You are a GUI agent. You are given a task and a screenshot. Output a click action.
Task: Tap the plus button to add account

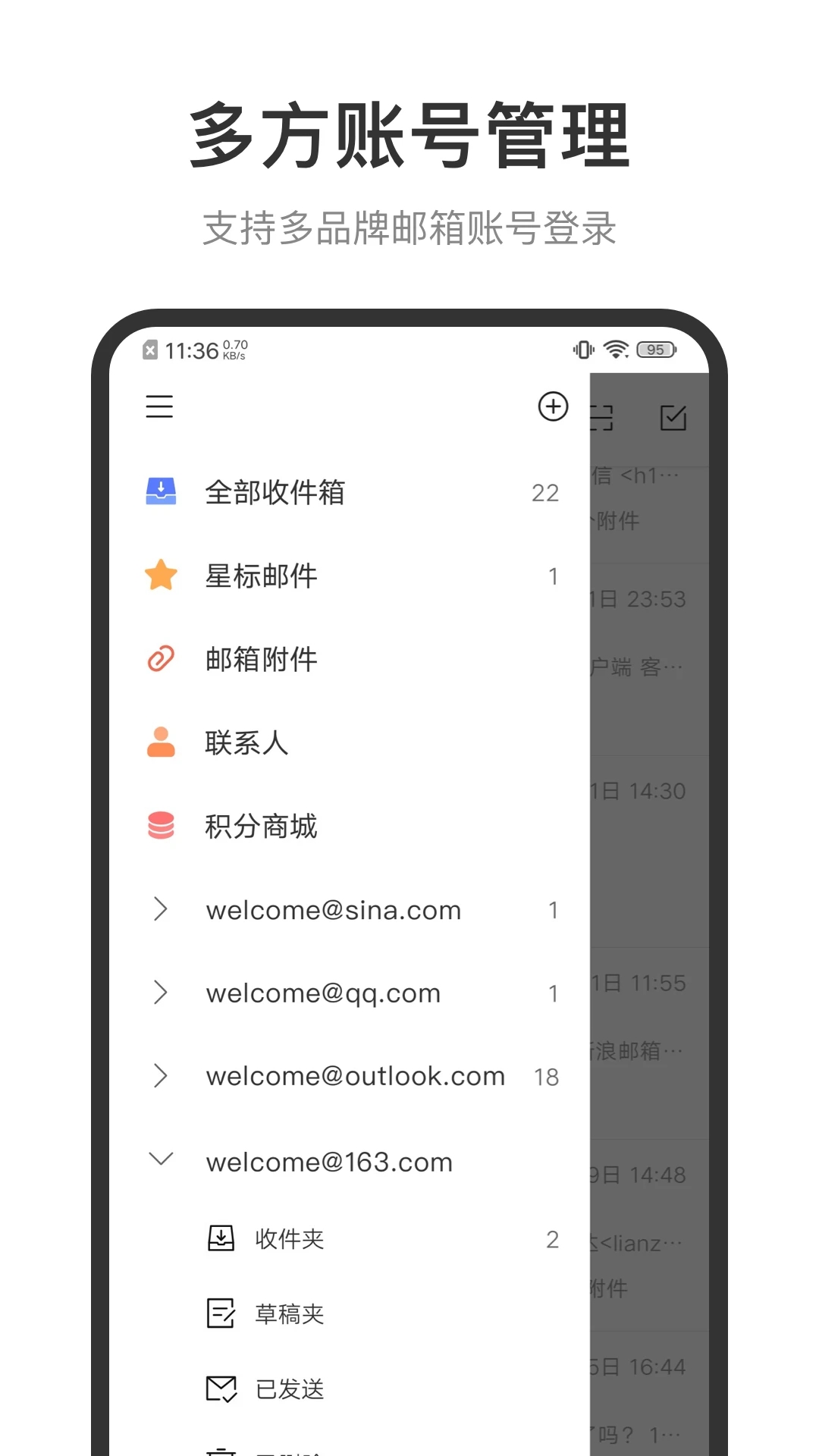553,407
